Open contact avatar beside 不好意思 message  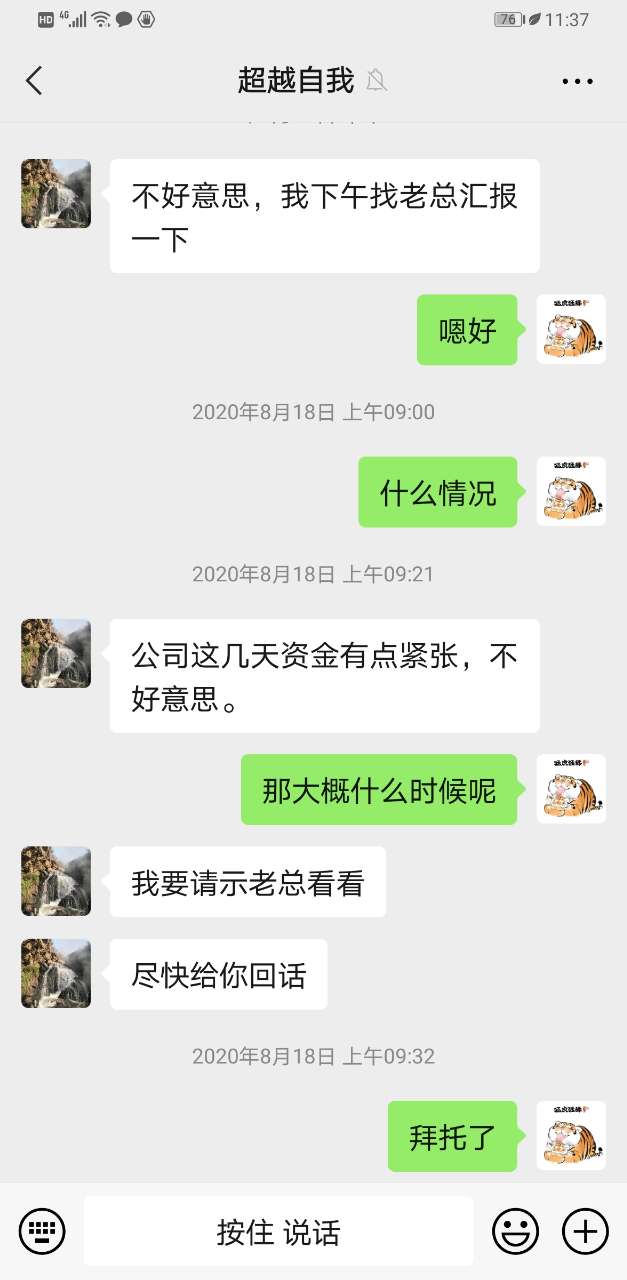(56, 193)
